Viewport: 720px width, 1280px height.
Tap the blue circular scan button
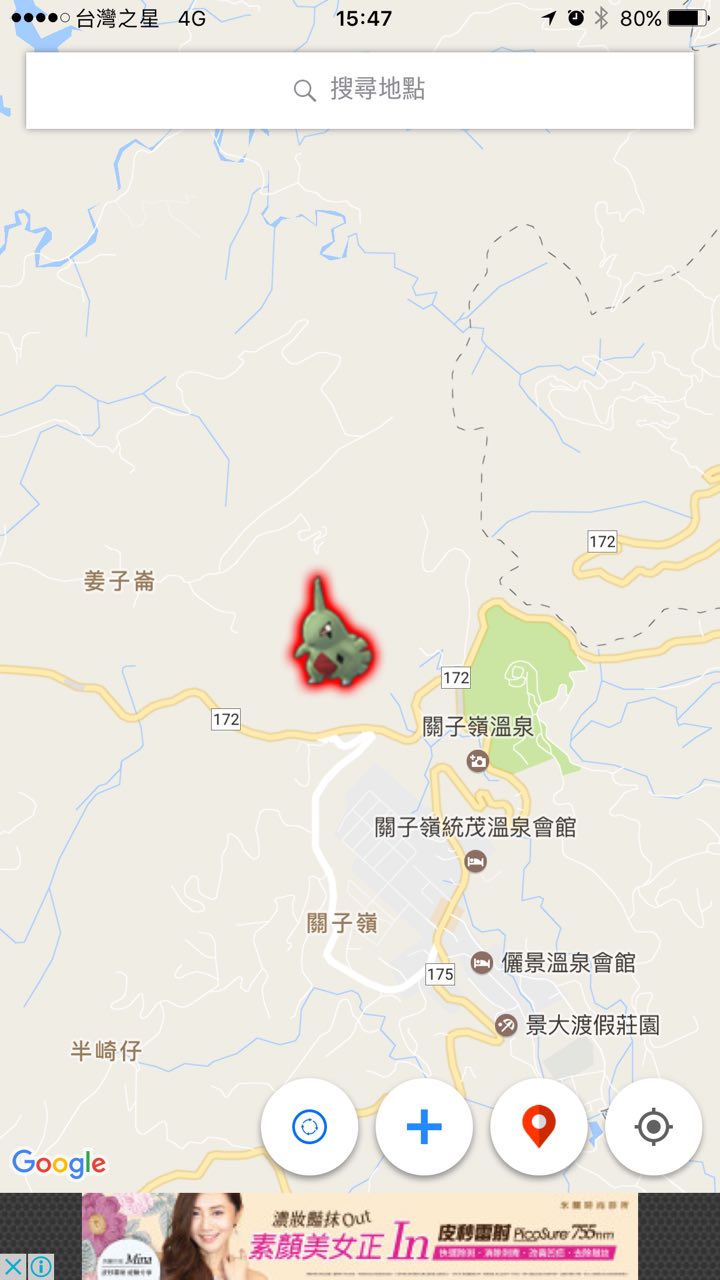click(309, 1127)
